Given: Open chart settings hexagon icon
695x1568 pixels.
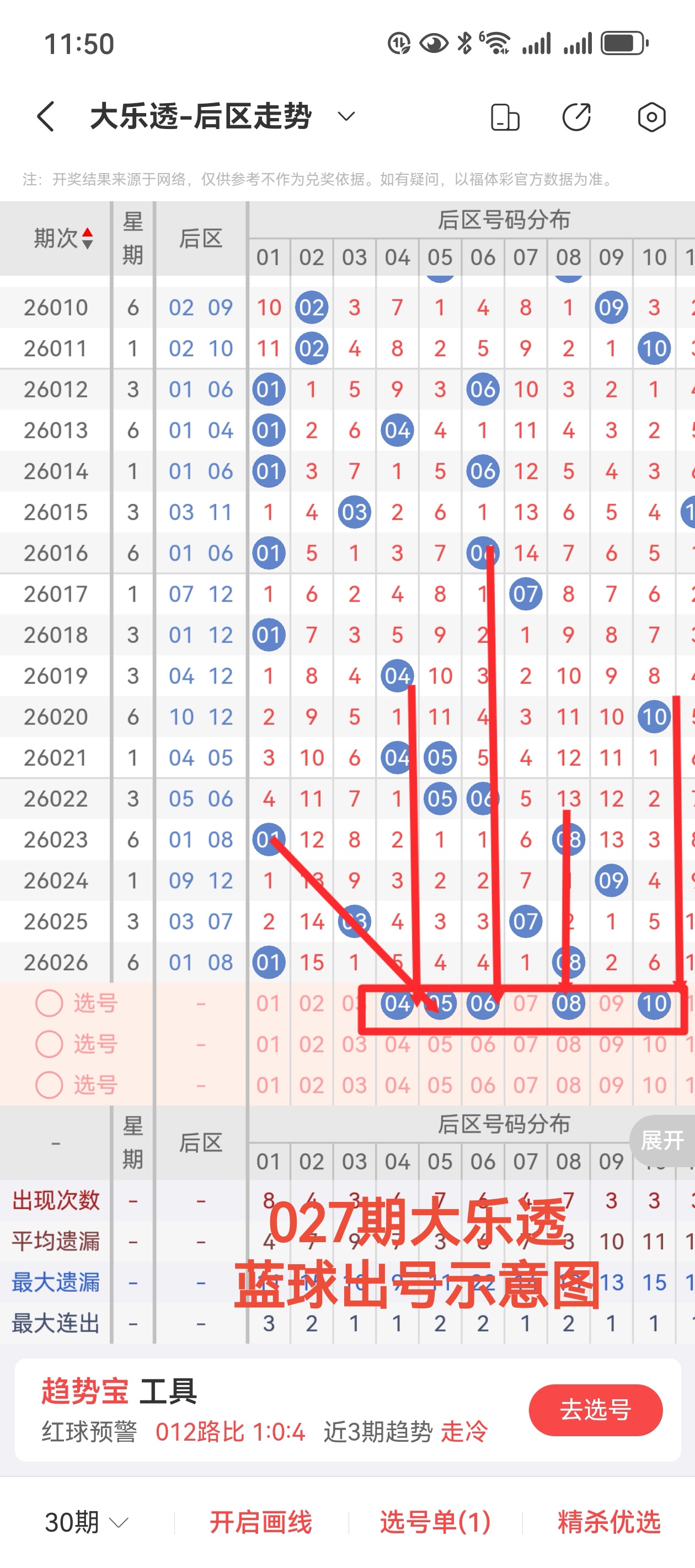Looking at the screenshot, I should coord(651,117).
